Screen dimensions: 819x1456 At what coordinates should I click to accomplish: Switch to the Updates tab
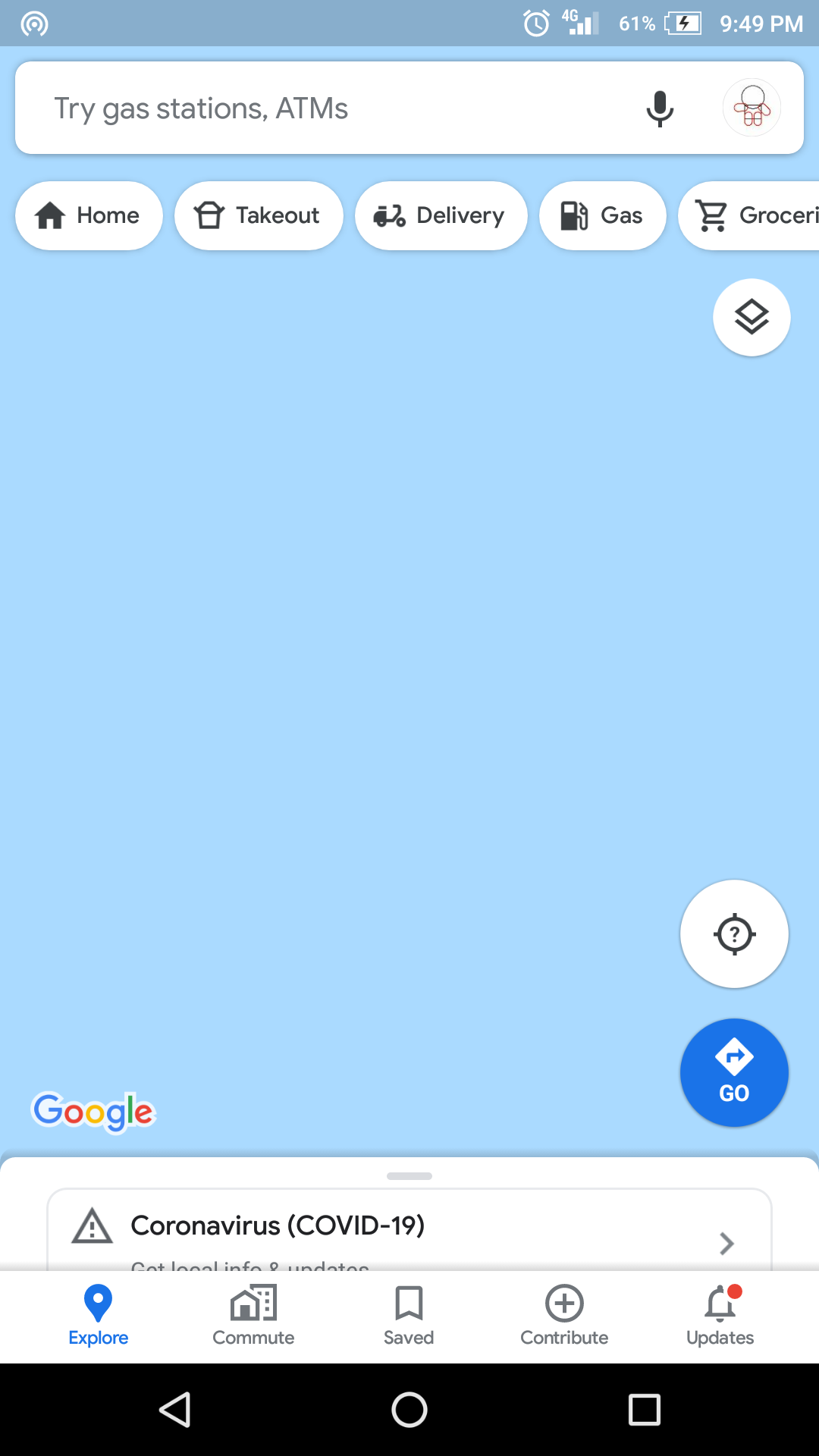720,1316
